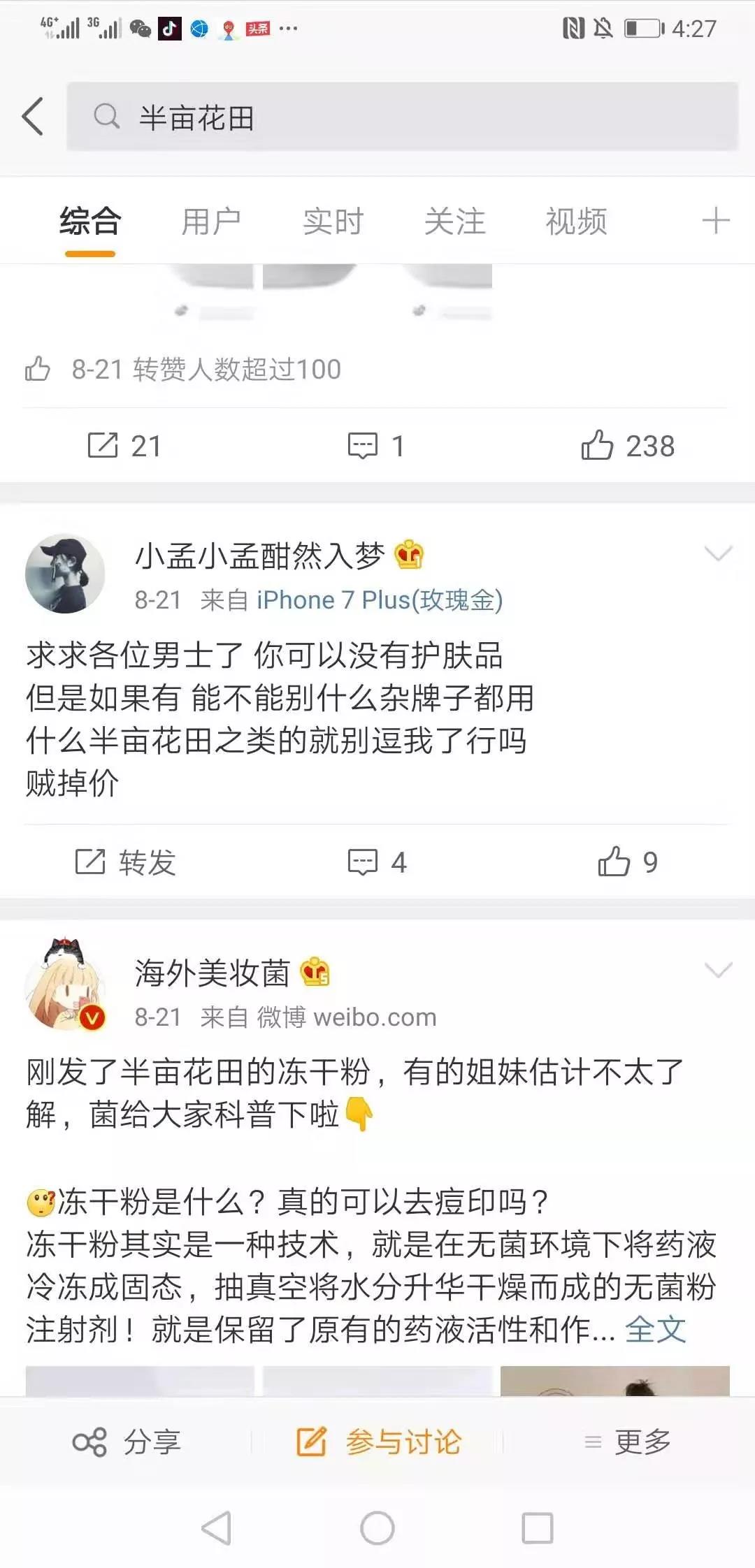Expand options via chevron on 小孟小孟酣然入梦's post
755x1568 pixels.
pos(717,553)
